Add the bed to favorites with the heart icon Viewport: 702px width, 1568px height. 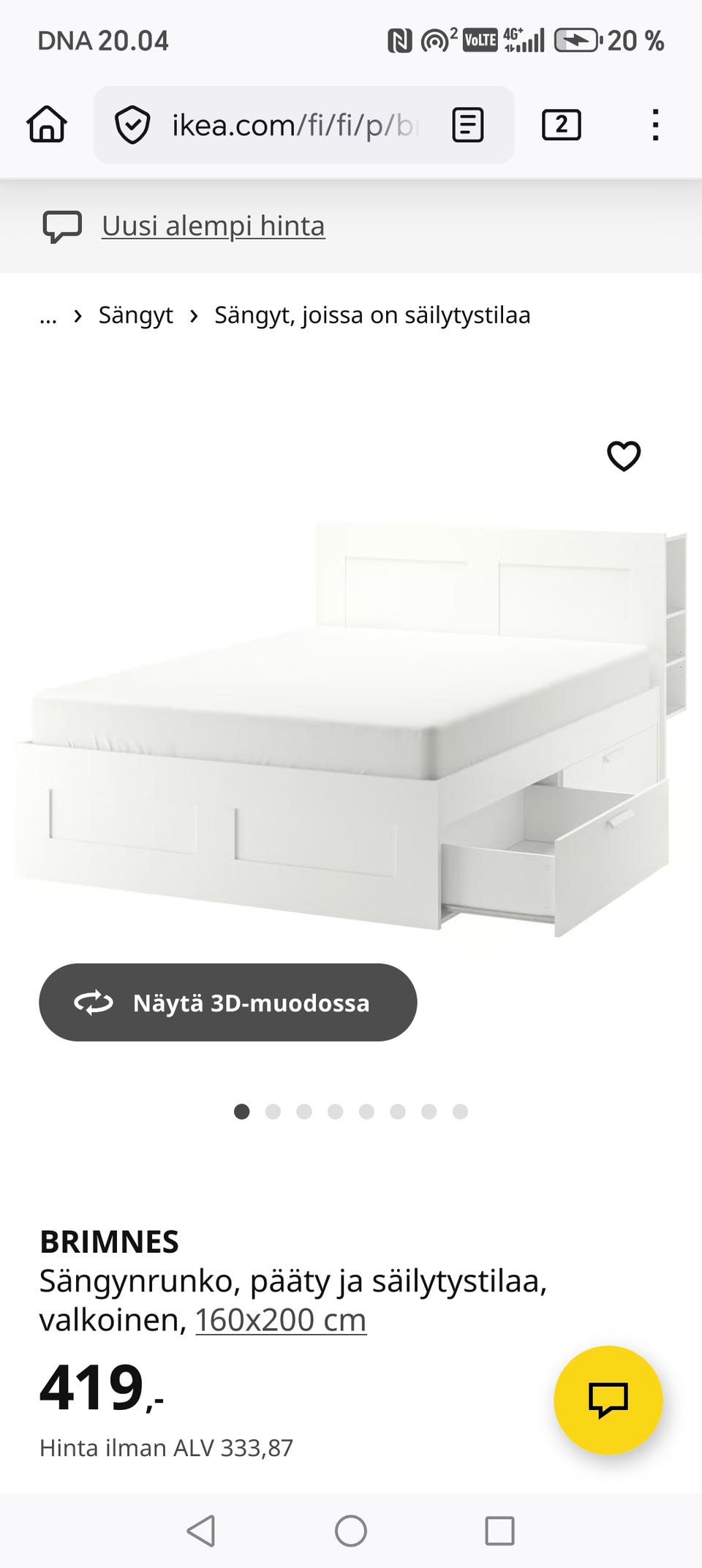(624, 455)
